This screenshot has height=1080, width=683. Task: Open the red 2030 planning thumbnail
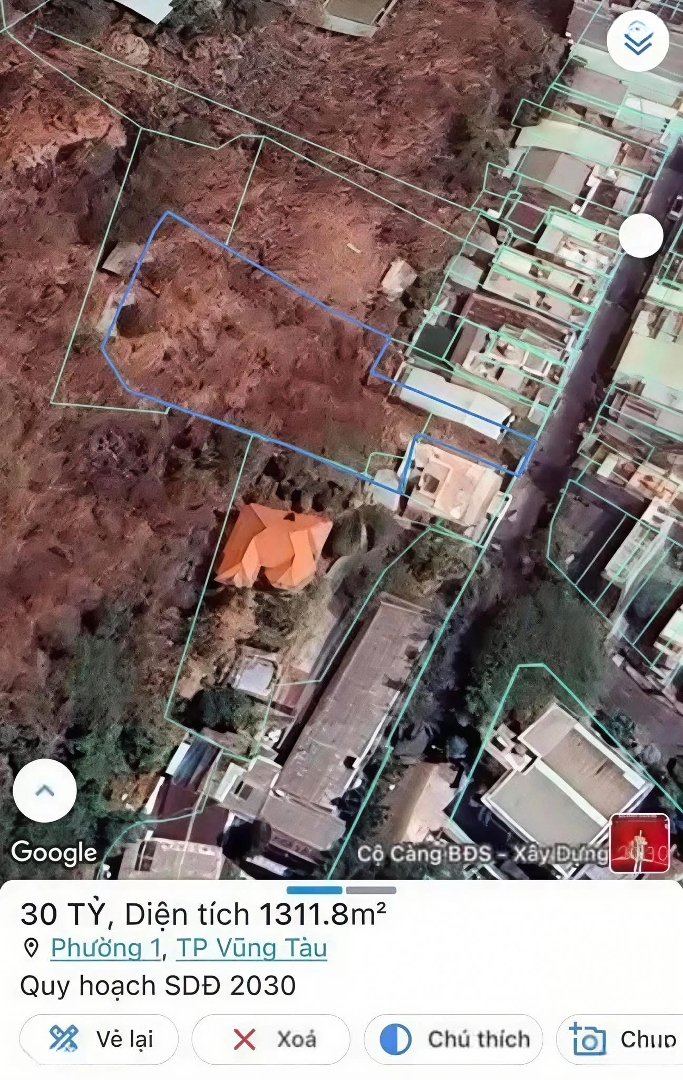639,843
